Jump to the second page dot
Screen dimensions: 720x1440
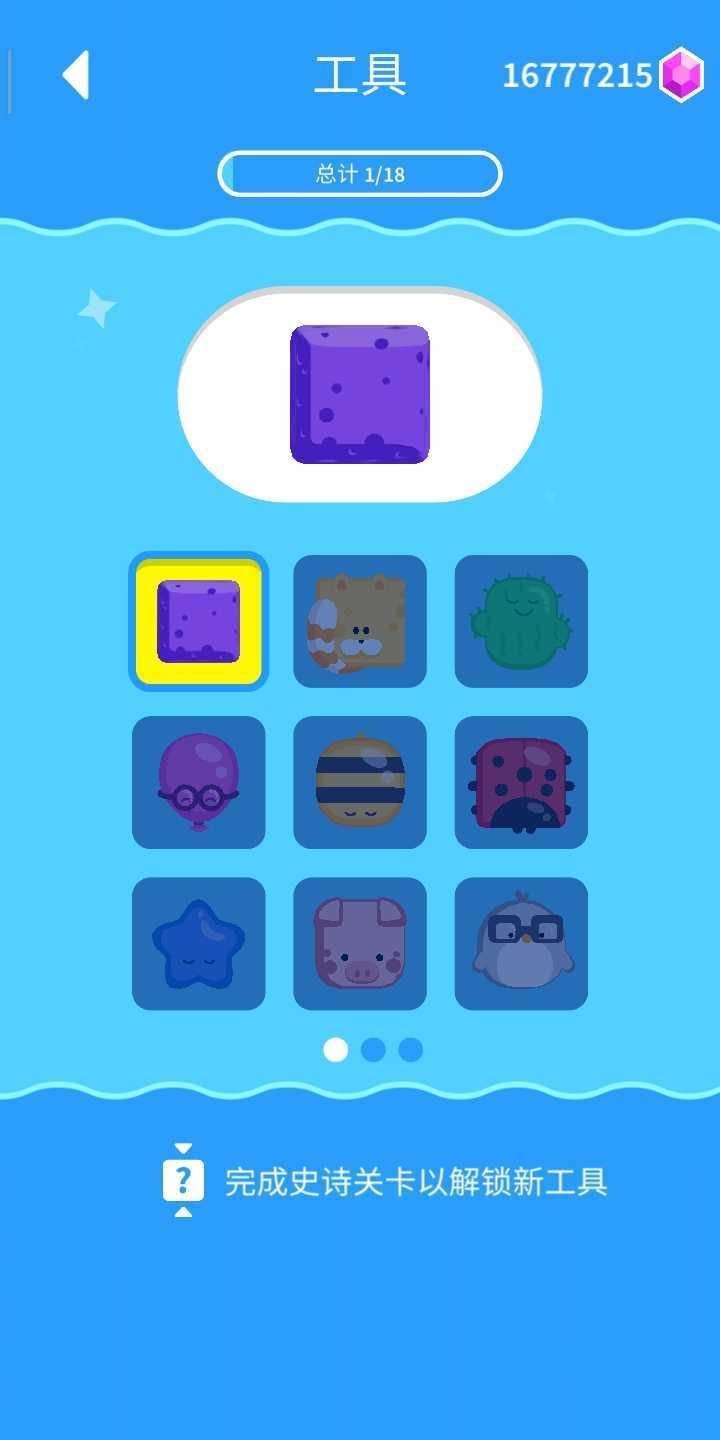[373, 1049]
